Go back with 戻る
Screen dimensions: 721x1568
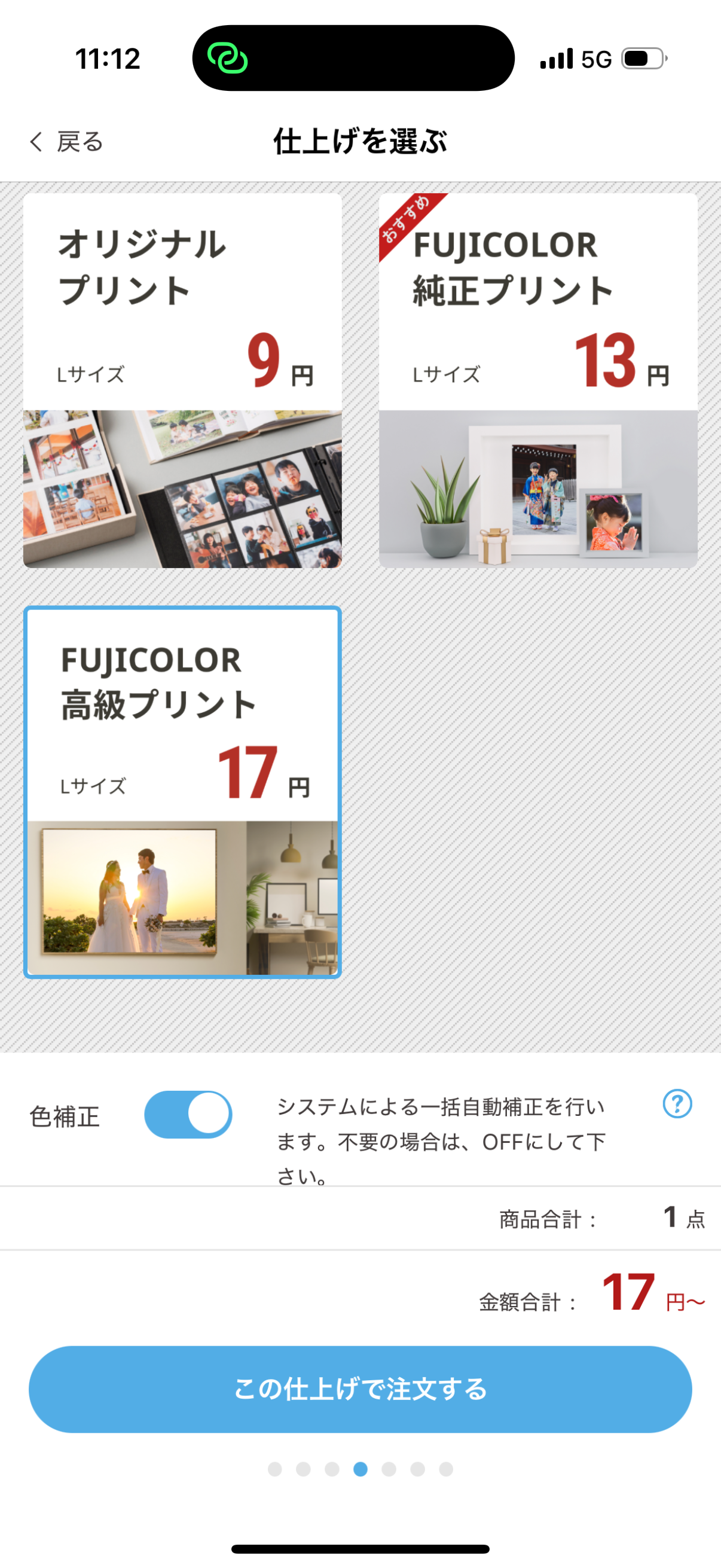pos(67,141)
